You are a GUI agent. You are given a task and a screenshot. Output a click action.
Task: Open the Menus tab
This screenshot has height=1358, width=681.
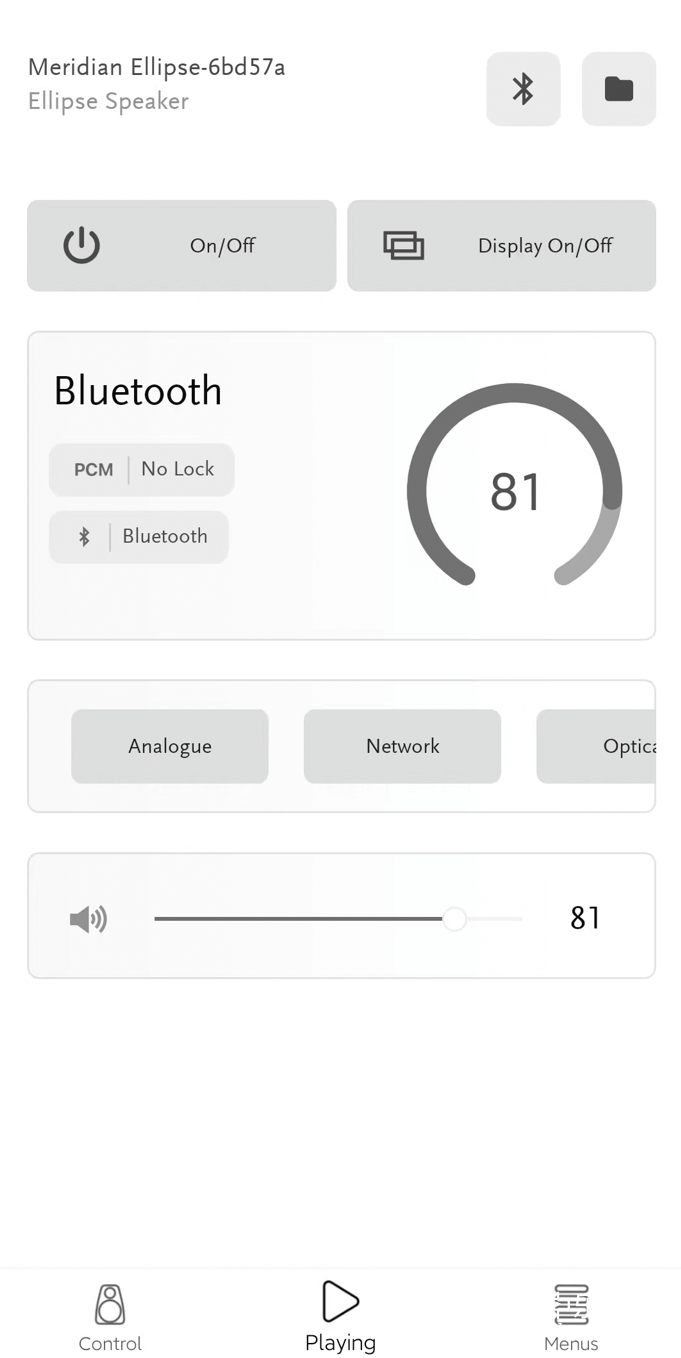point(571,1318)
